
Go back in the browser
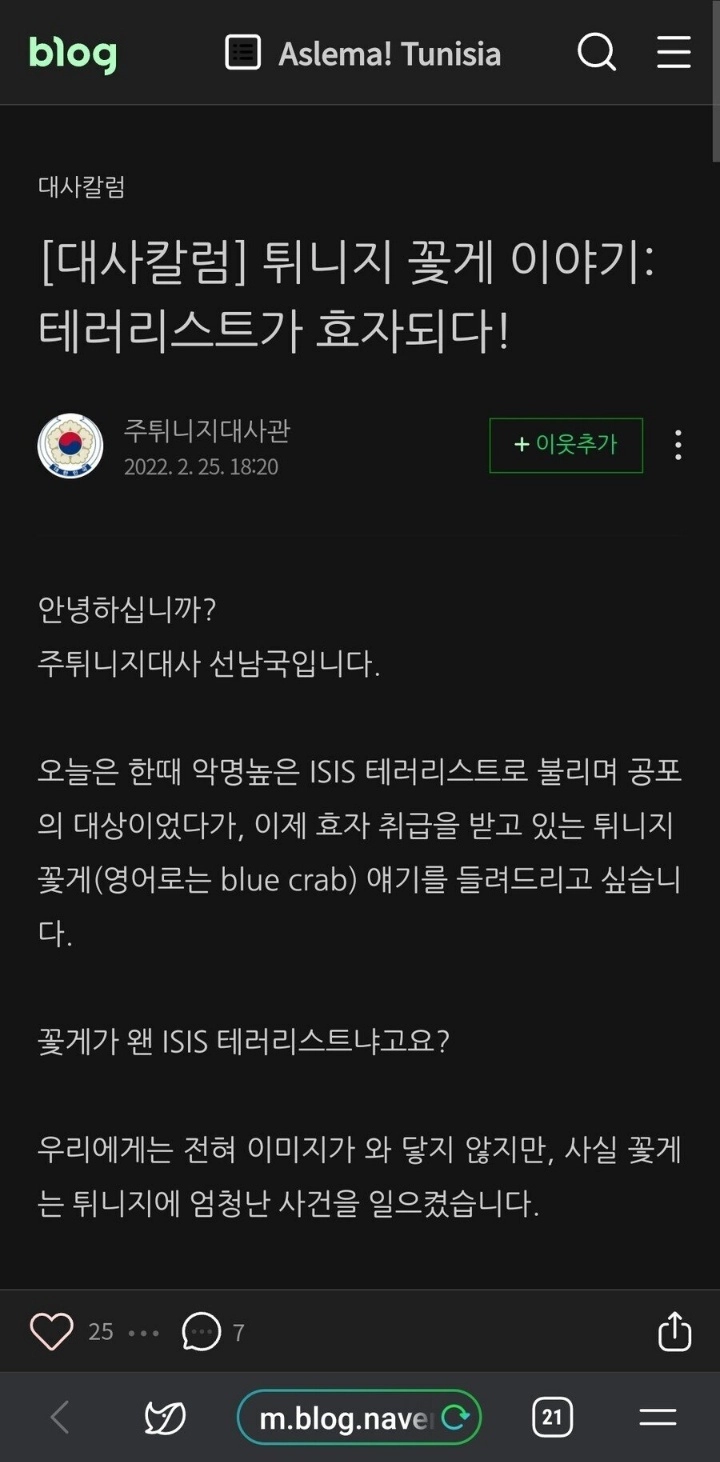60,1417
